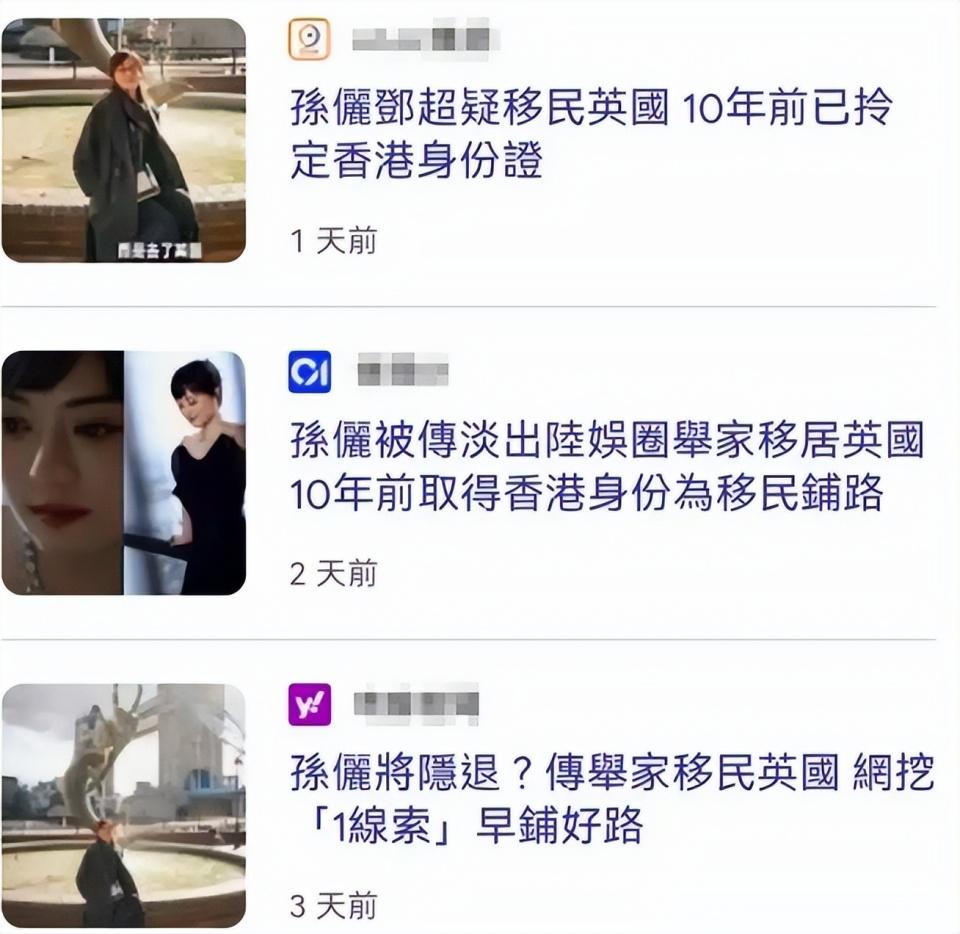Tap thumbnail of the 3 天前 article
This screenshot has height=934, width=960.
124,805
